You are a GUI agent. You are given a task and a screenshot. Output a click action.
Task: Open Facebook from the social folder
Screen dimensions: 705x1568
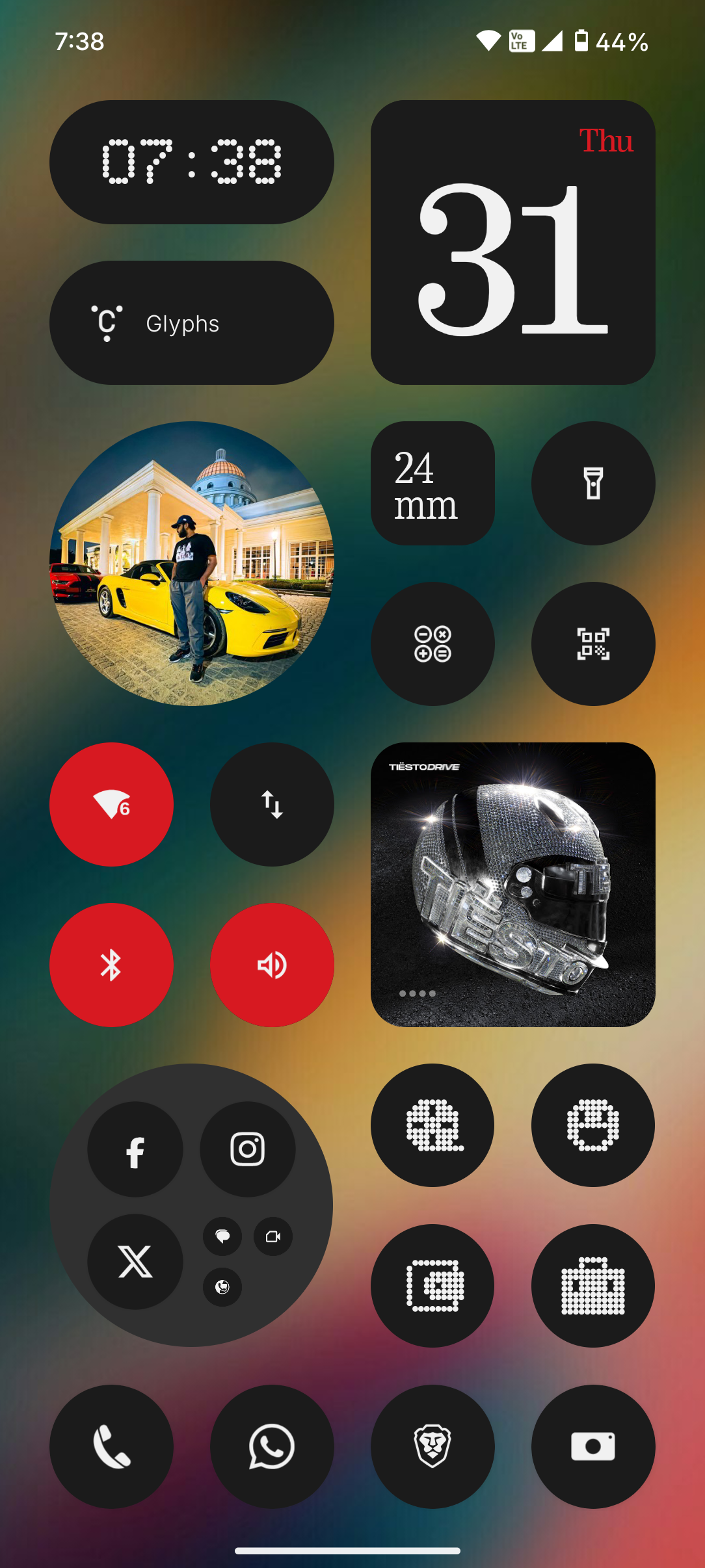tap(135, 1149)
